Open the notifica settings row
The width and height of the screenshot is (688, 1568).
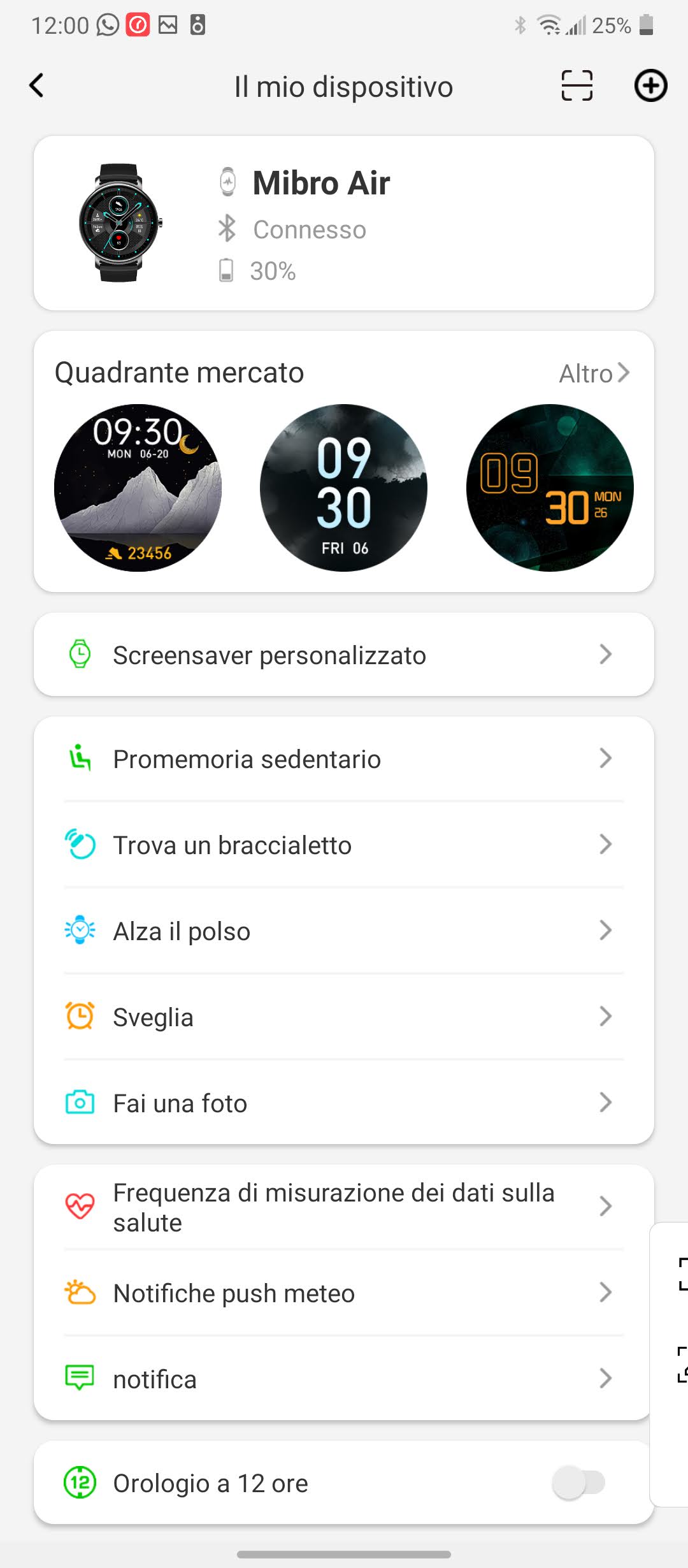[344, 1379]
